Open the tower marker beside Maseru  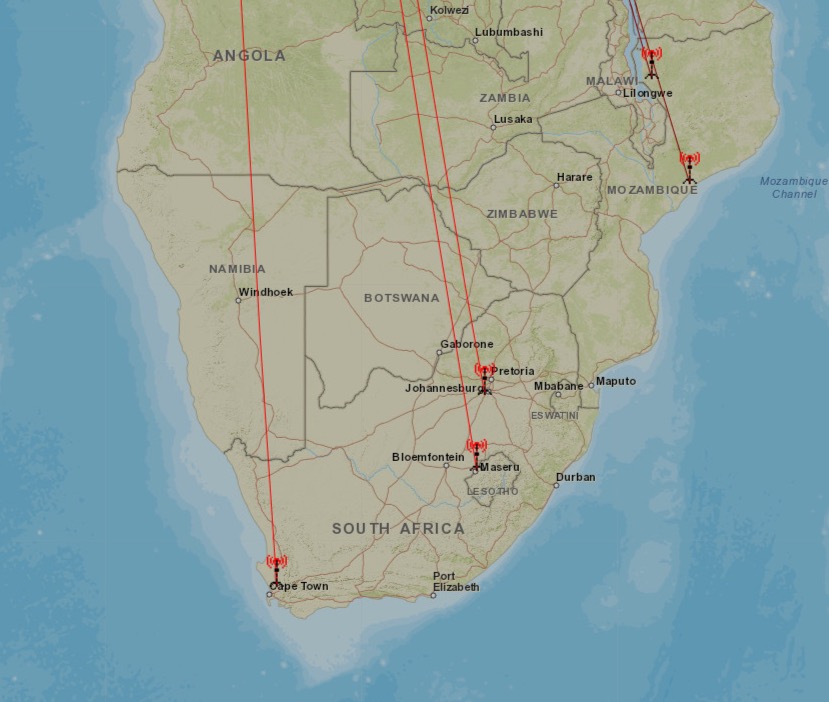pos(476,454)
